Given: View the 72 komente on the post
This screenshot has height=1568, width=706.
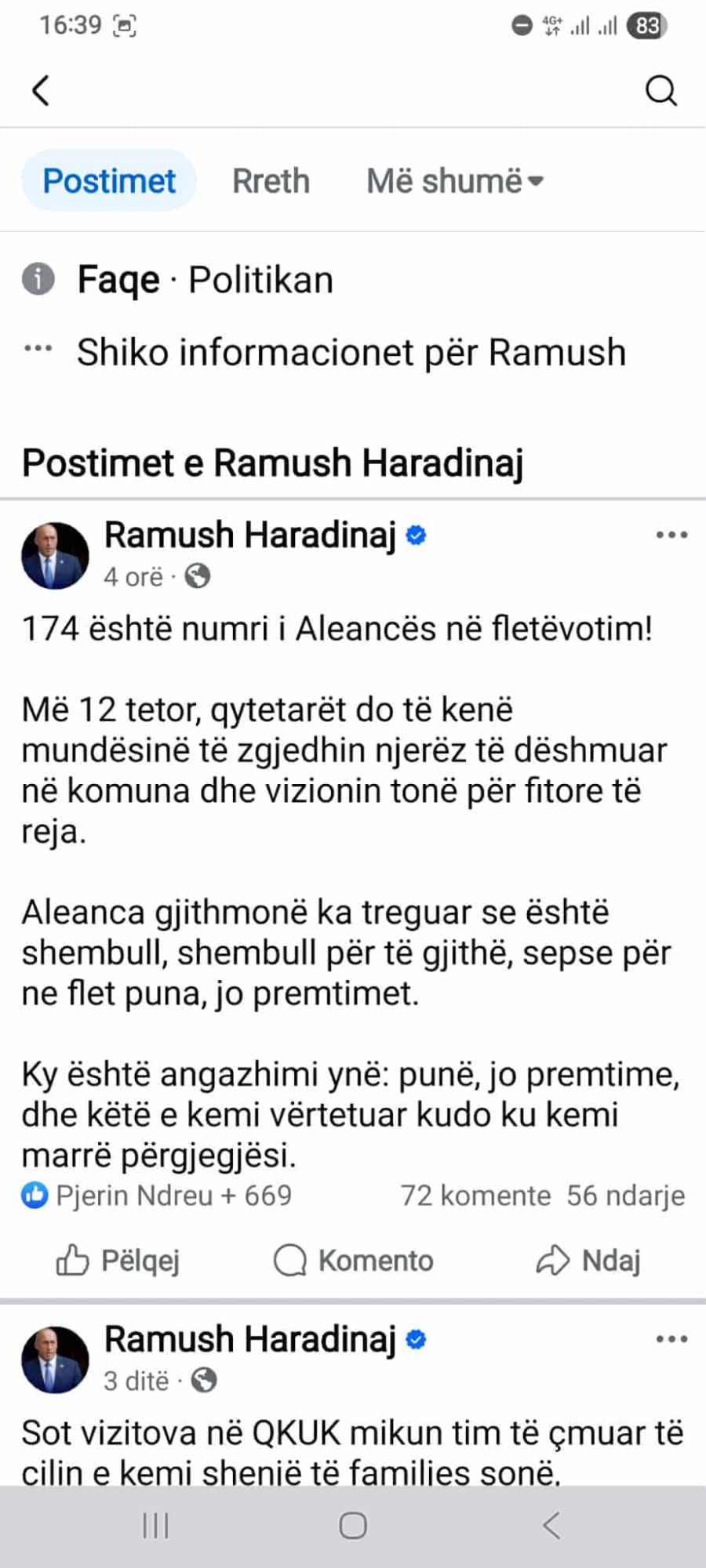Looking at the screenshot, I should (x=475, y=1196).
